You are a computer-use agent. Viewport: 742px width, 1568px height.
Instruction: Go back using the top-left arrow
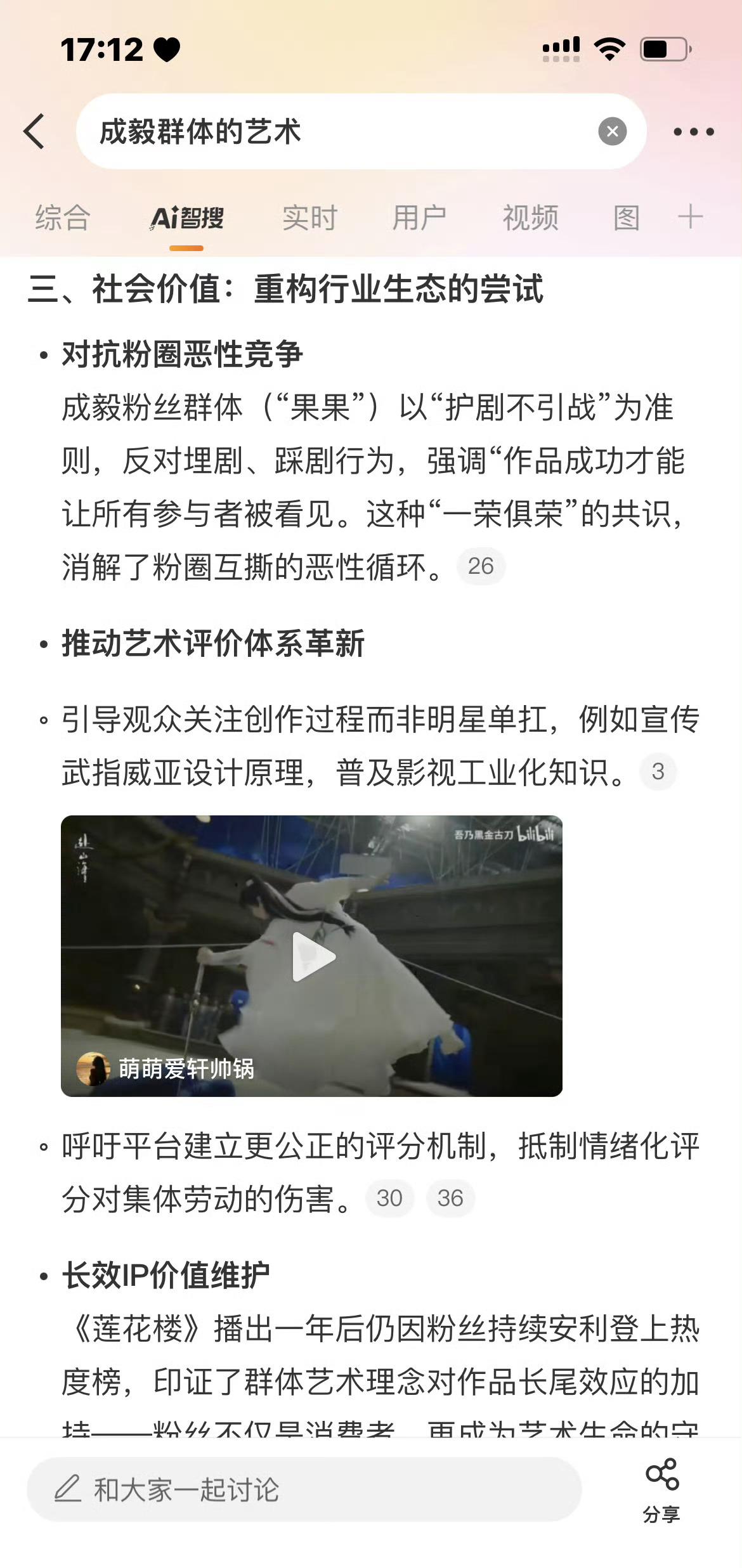tap(34, 131)
